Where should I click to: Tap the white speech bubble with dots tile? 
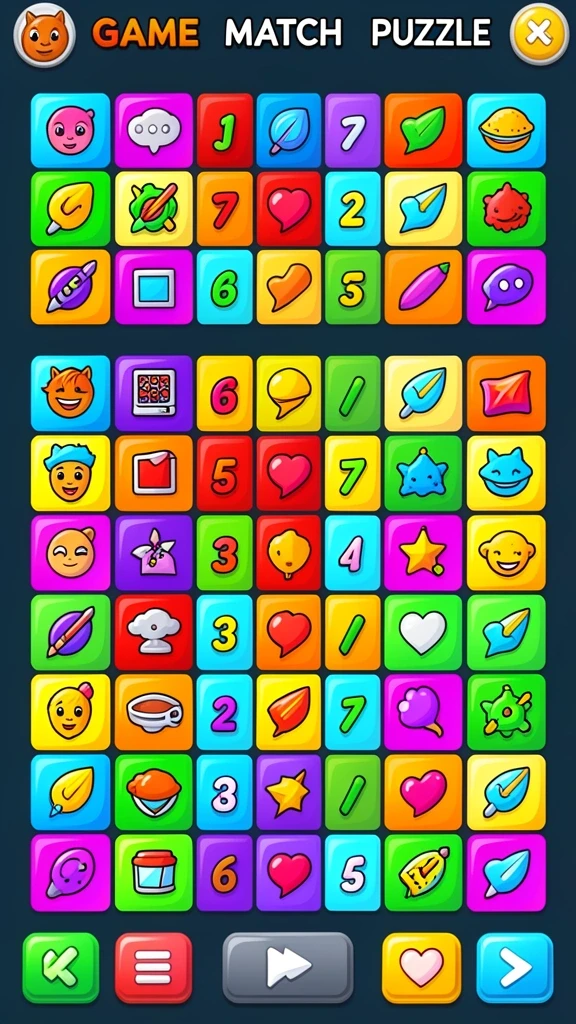pyautogui.click(x=153, y=131)
